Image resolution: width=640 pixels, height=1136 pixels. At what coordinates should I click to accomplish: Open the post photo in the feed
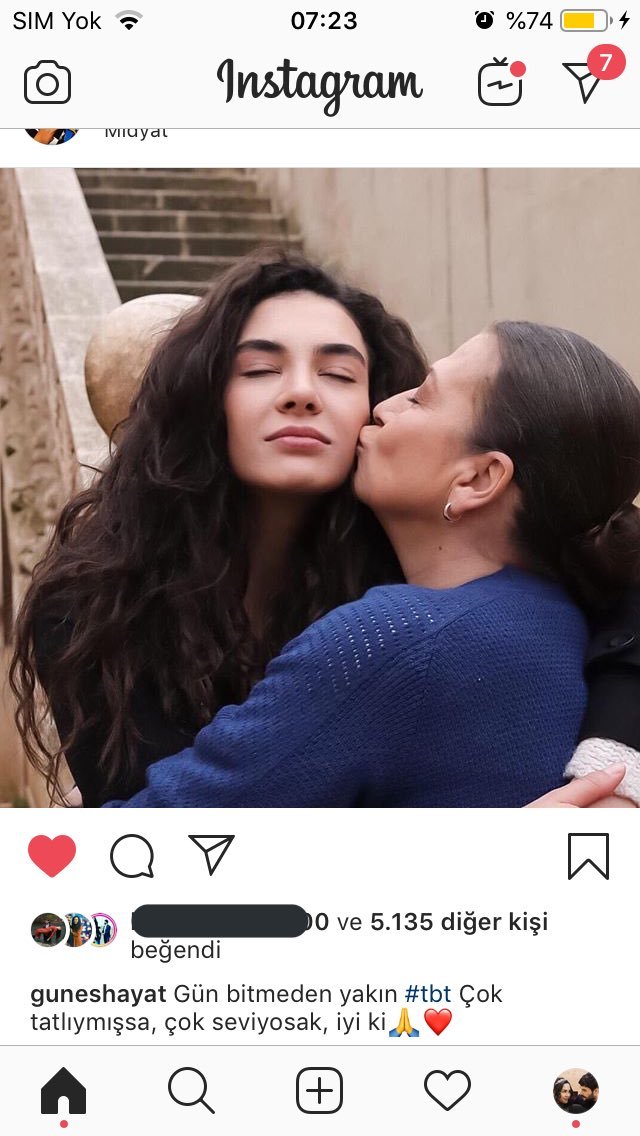pos(320,487)
